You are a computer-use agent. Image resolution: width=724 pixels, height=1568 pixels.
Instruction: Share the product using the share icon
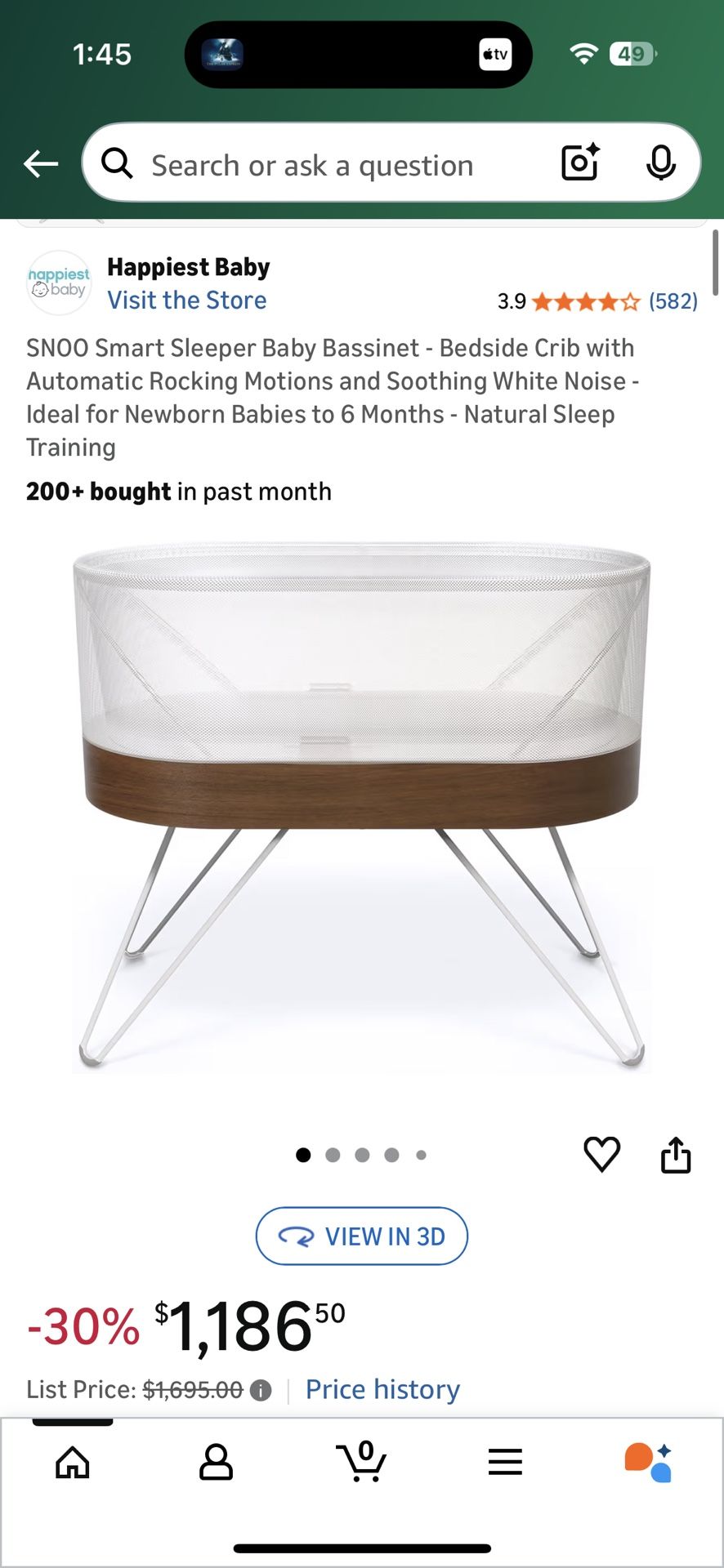click(x=675, y=1153)
